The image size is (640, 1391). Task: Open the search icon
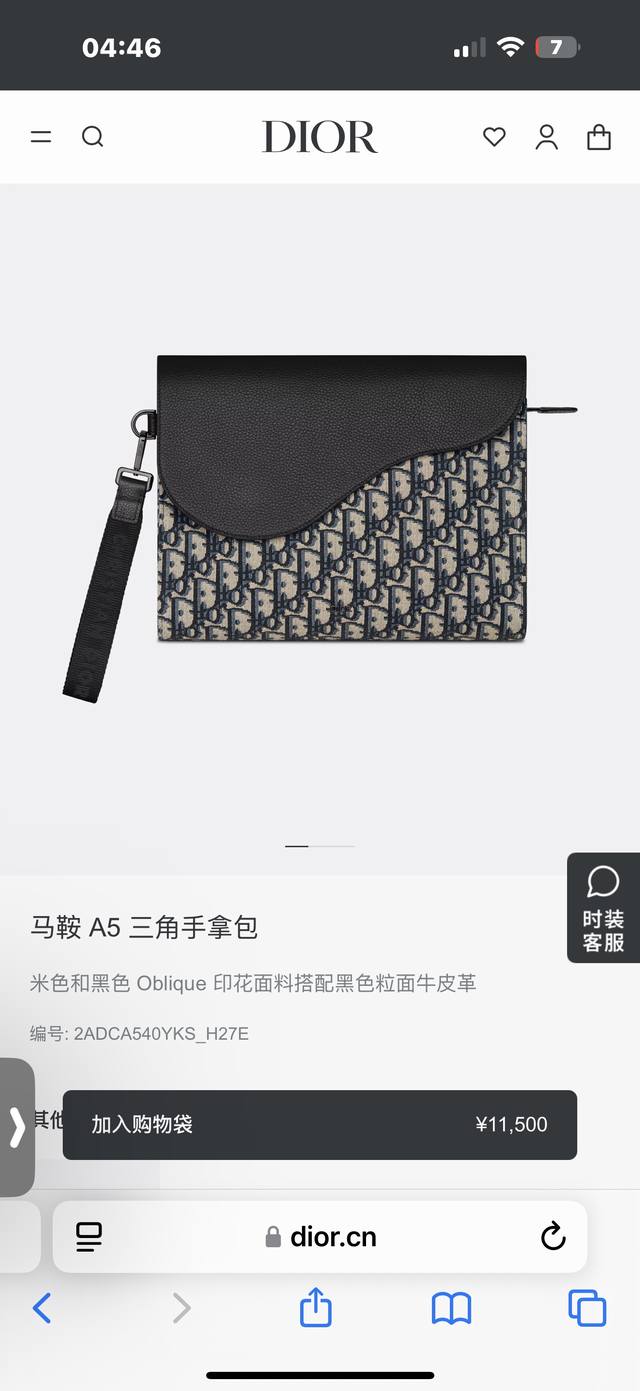point(93,137)
